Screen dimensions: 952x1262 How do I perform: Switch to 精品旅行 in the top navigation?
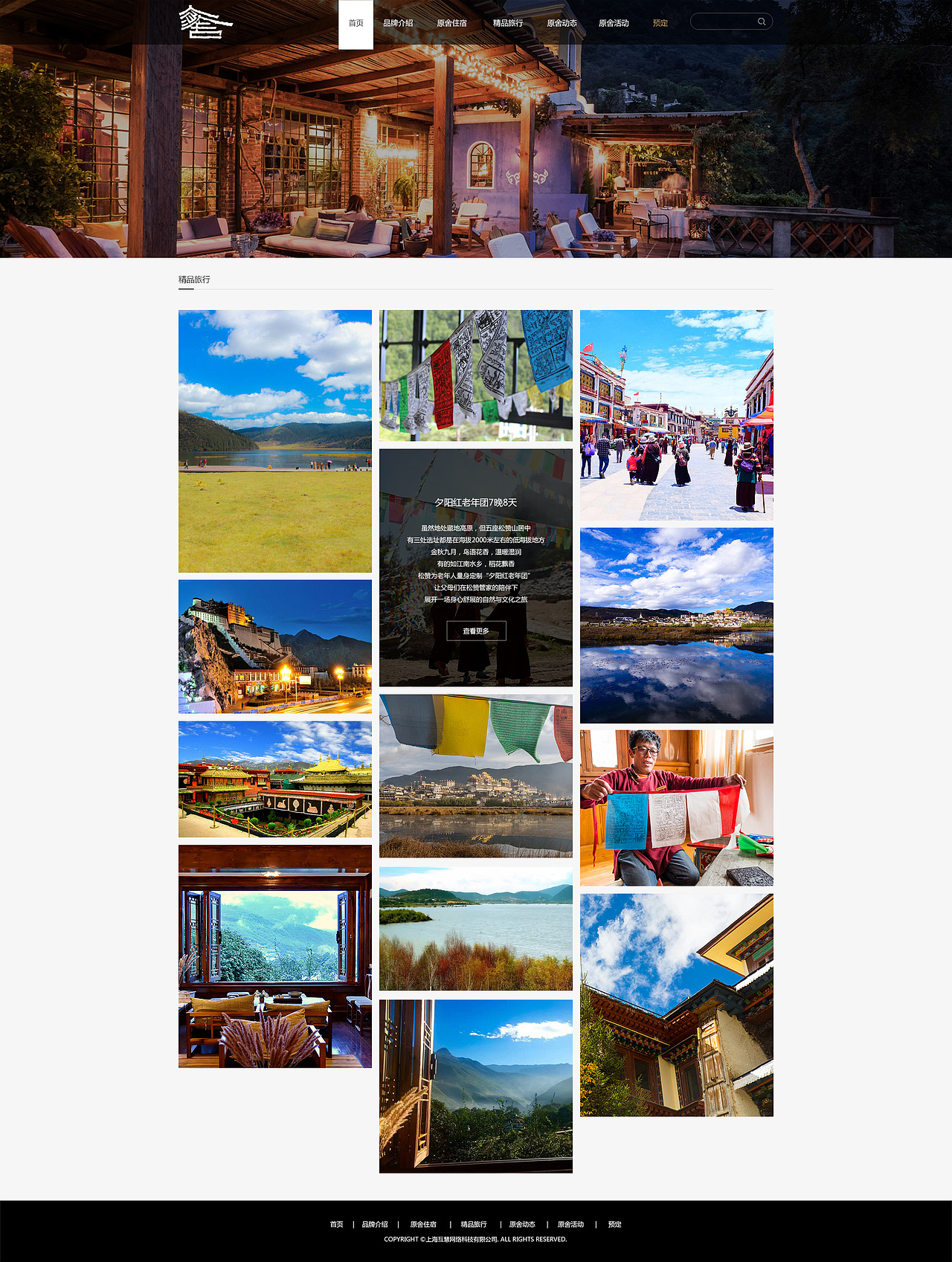tap(507, 23)
